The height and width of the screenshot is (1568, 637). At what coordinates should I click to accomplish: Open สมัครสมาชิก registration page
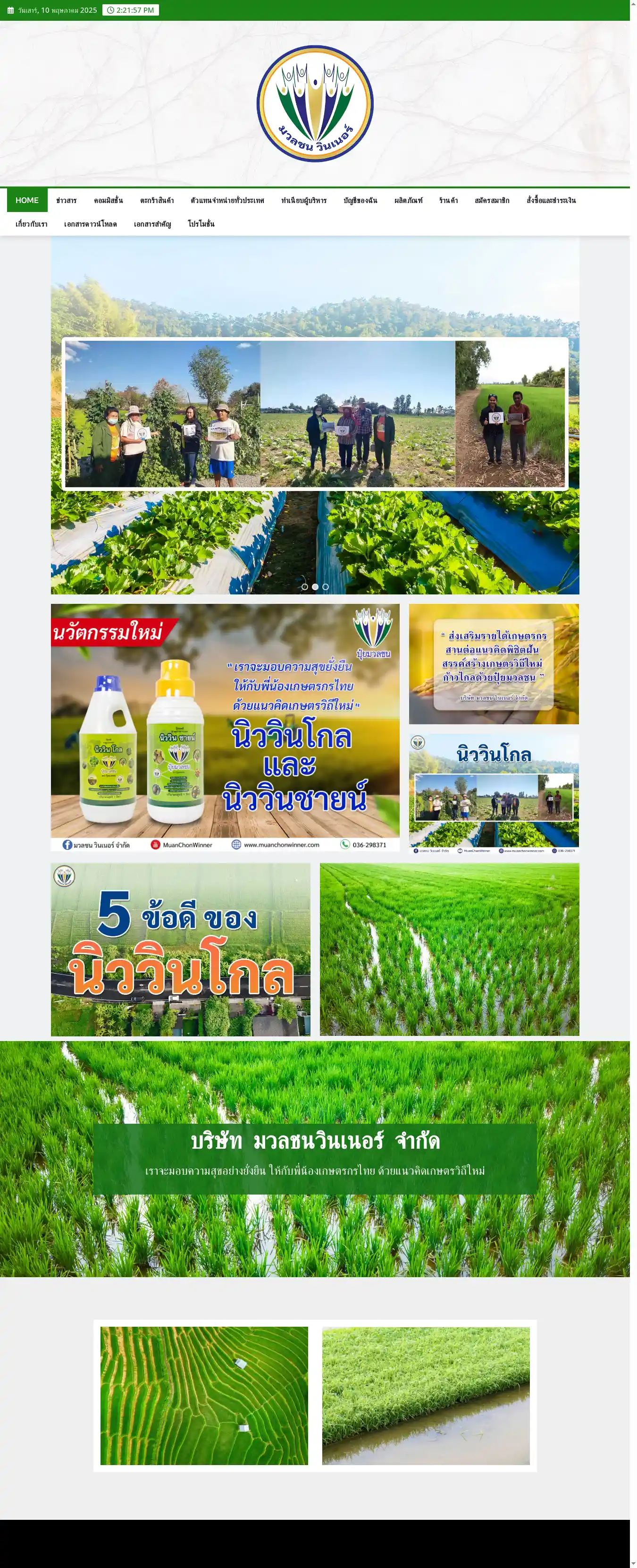pos(492,200)
